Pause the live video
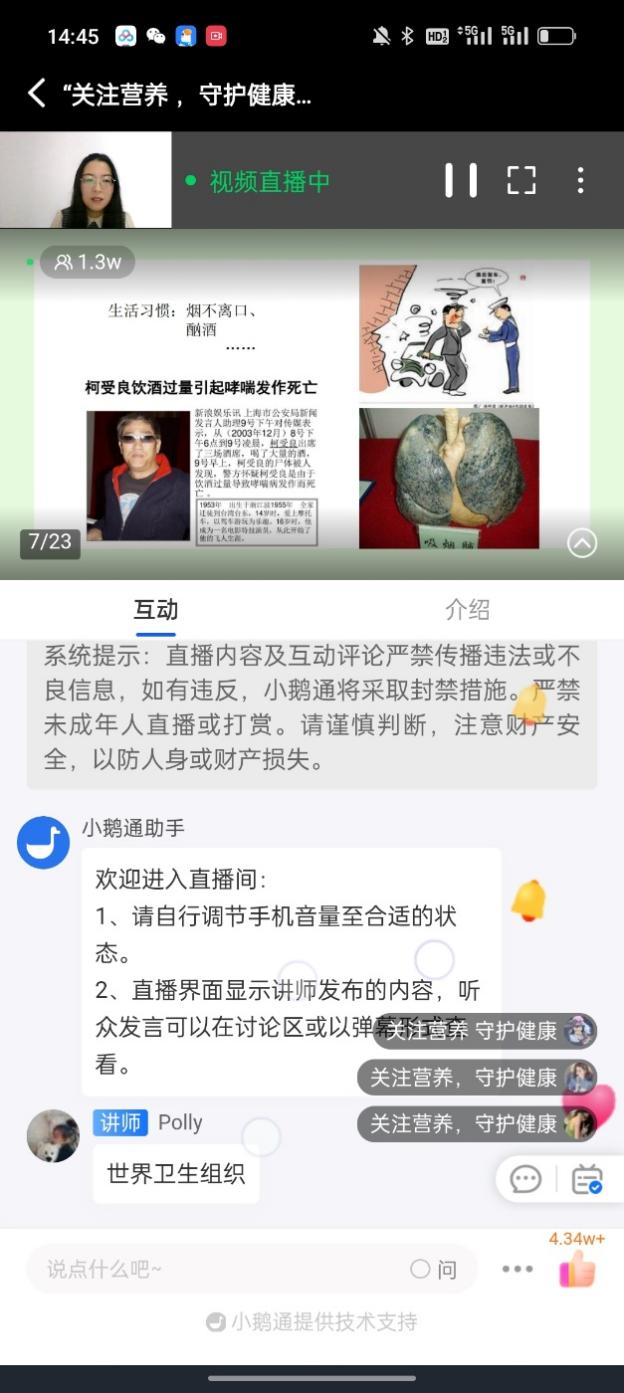 point(461,180)
